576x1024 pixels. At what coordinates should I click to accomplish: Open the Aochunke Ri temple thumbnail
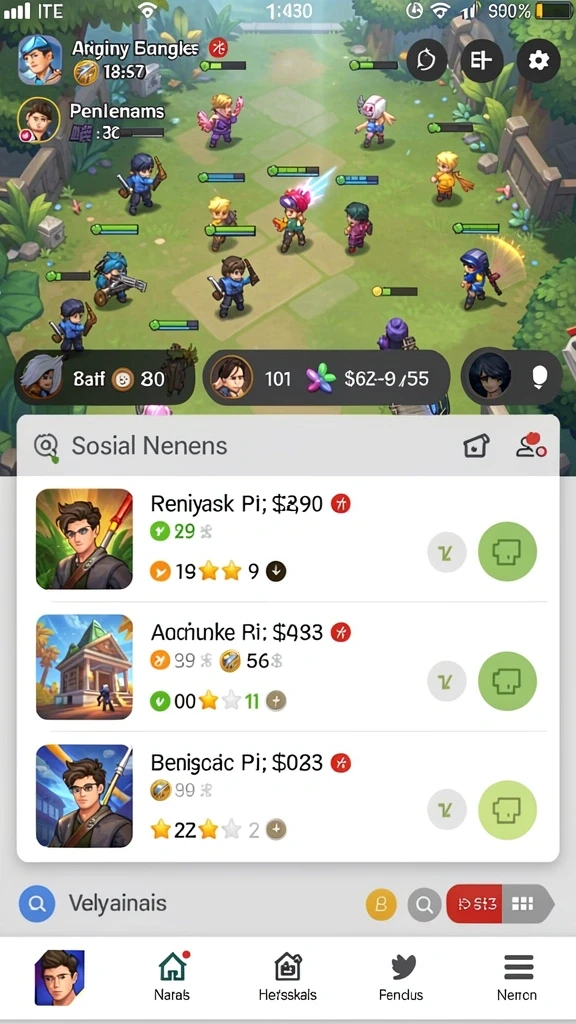[84, 667]
